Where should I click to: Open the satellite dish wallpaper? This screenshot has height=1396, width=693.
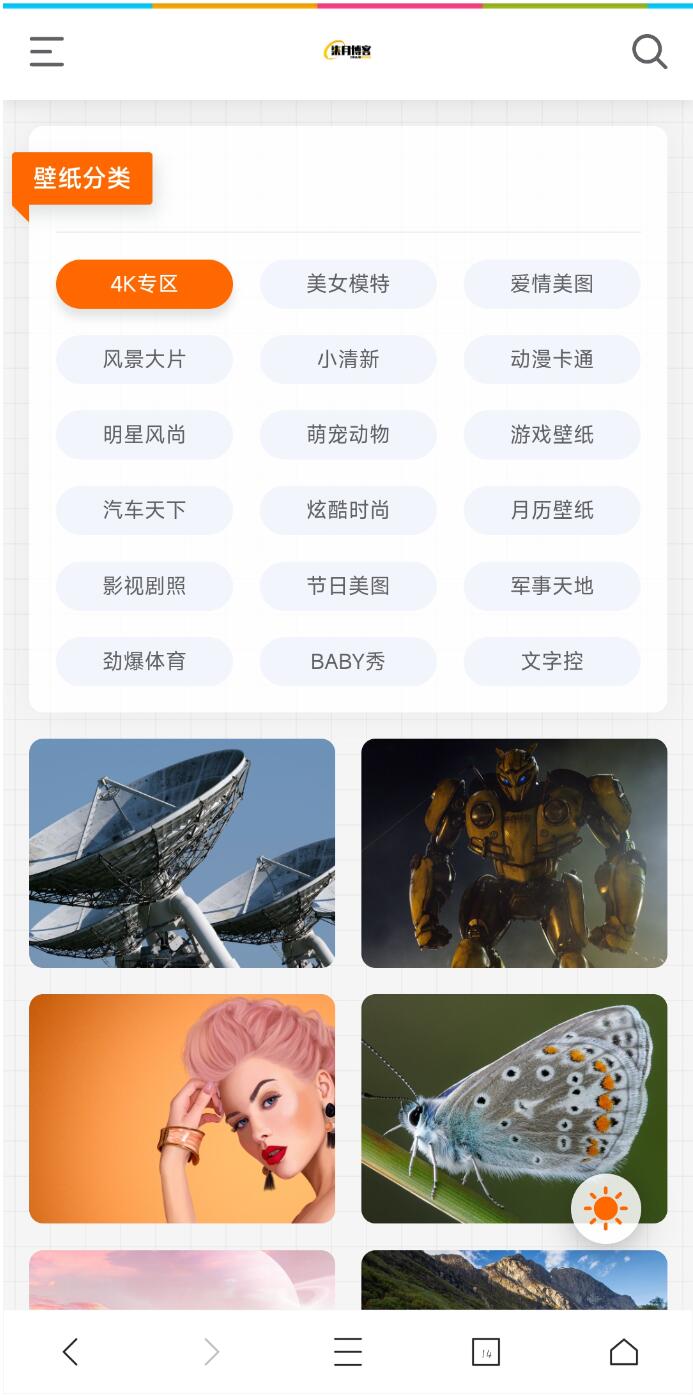(x=182, y=853)
